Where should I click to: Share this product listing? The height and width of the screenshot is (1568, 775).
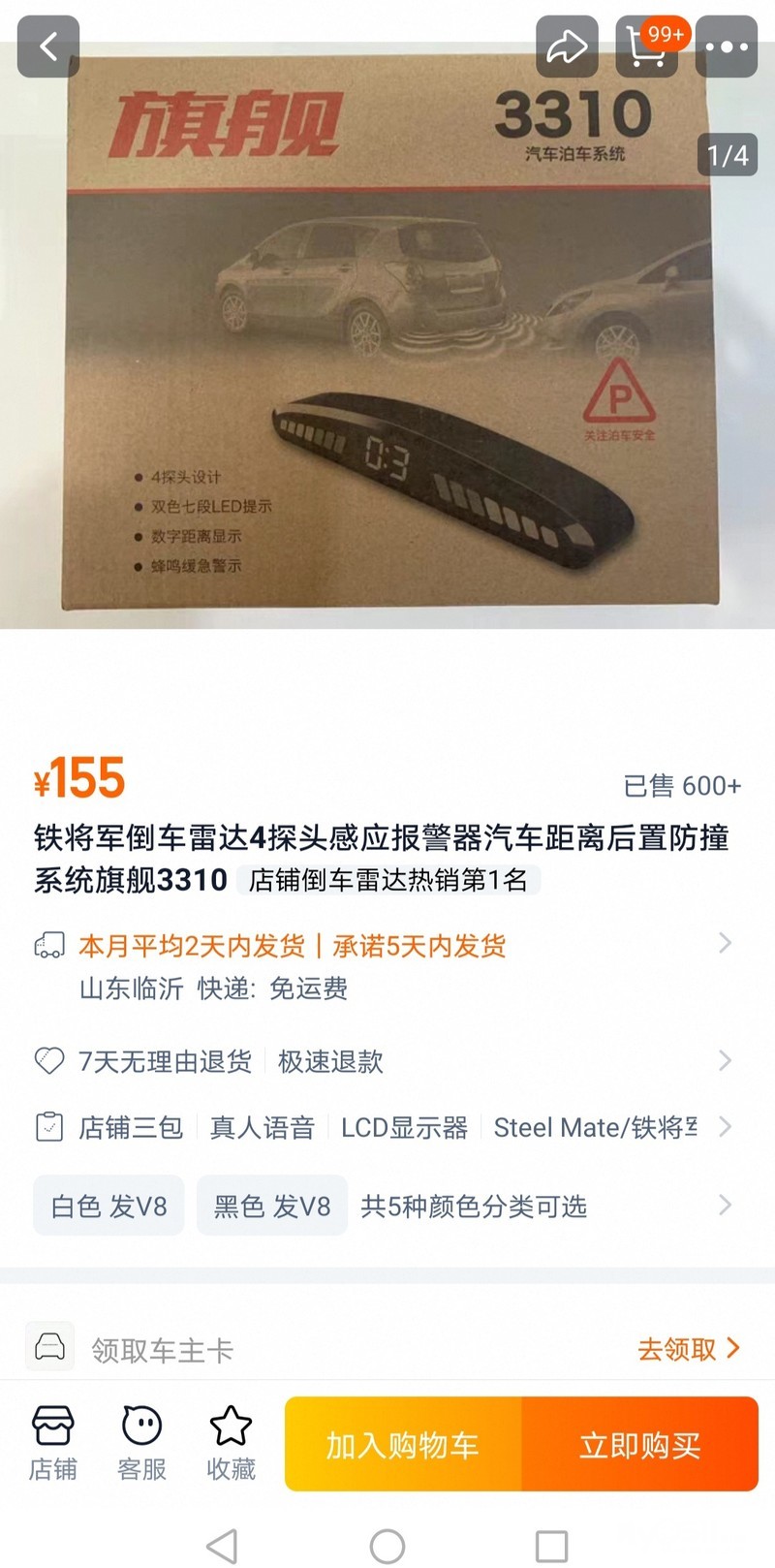pyautogui.click(x=567, y=47)
